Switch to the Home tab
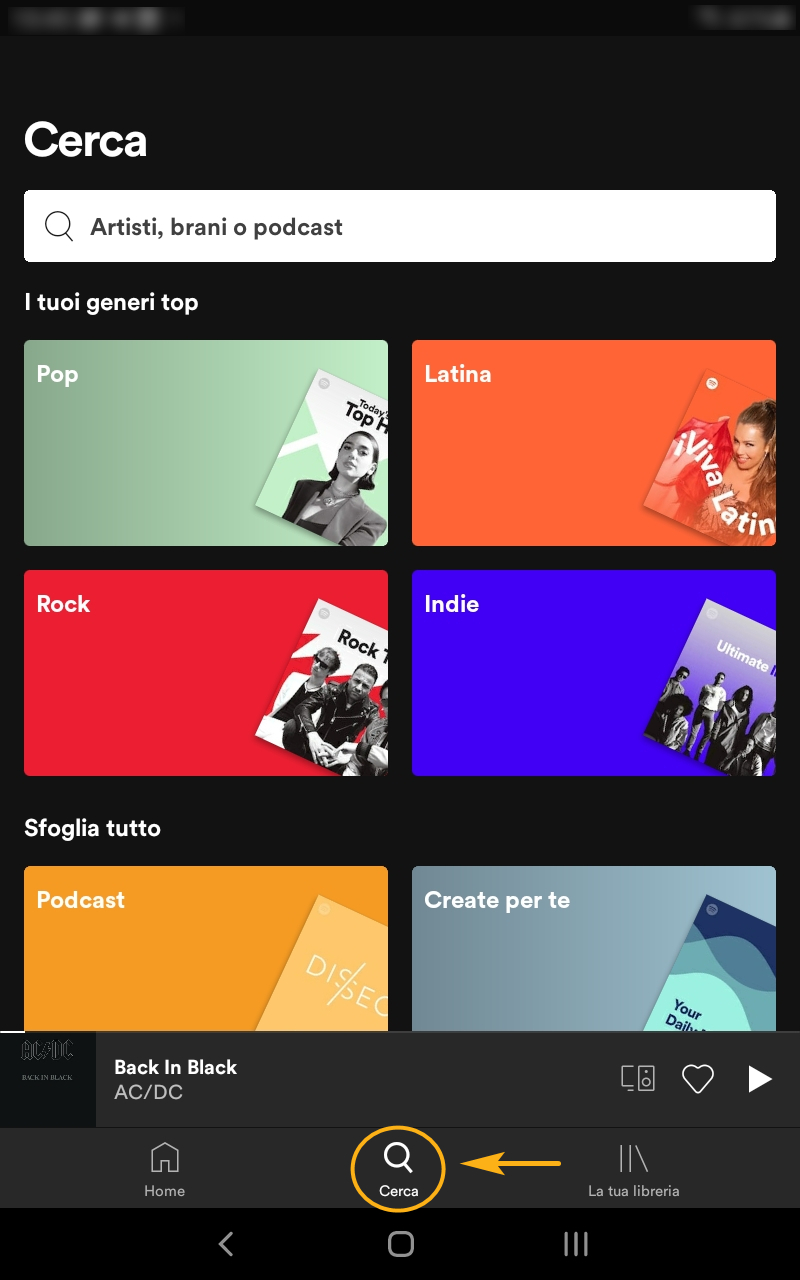The image size is (800, 1280). point(164,1168)
